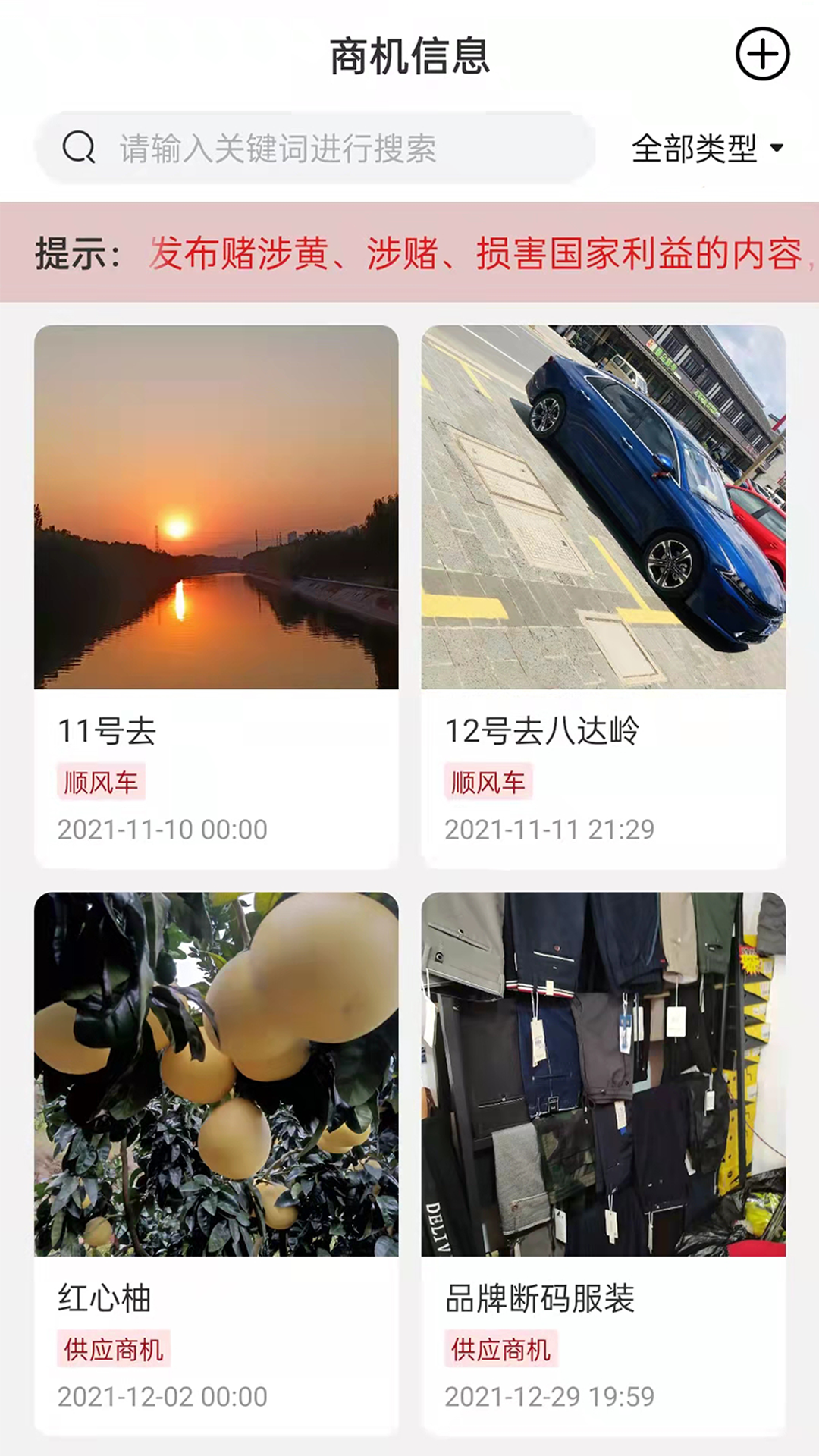This screenshot has width=819, height=1456.
Task: Open the 12号去八达岭 carpool listing
Action: click(x=603, y=596)
